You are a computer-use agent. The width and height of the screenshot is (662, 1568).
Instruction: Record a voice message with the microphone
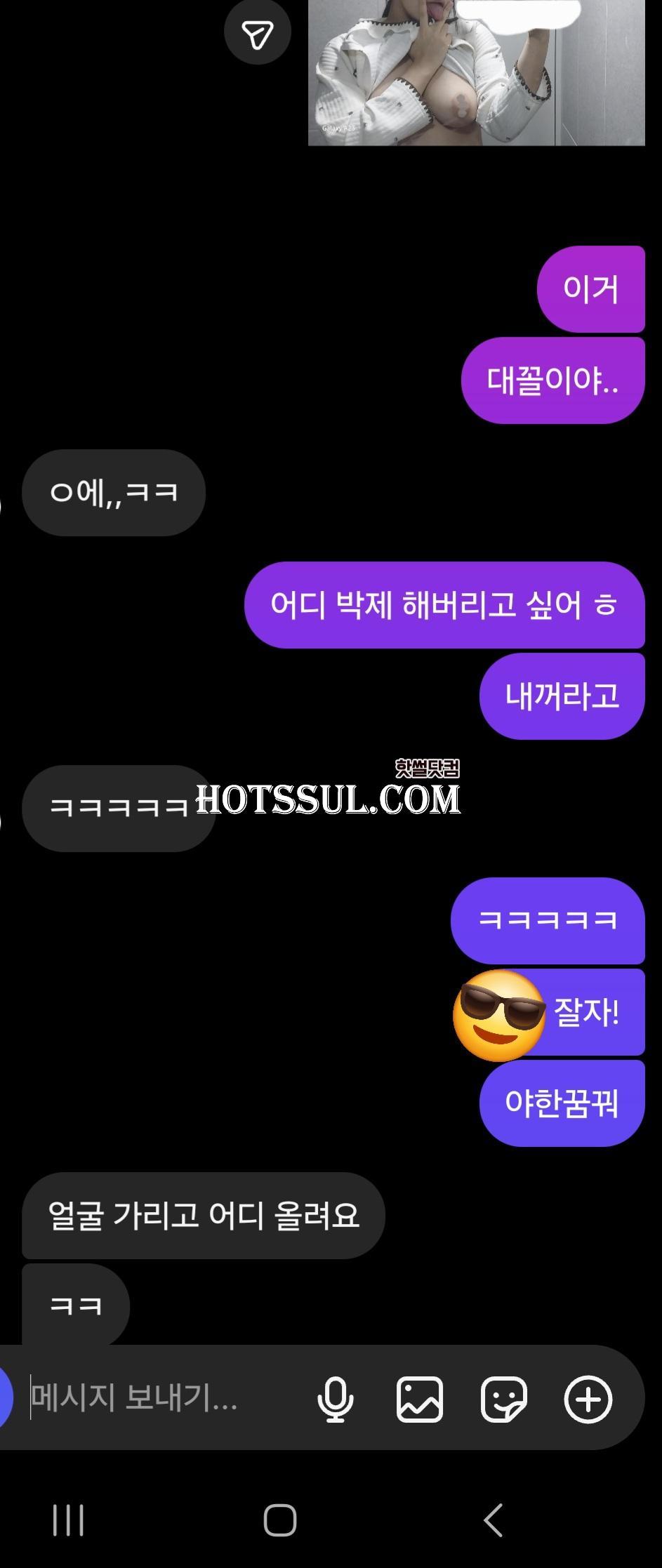(x=335, y=1399)
